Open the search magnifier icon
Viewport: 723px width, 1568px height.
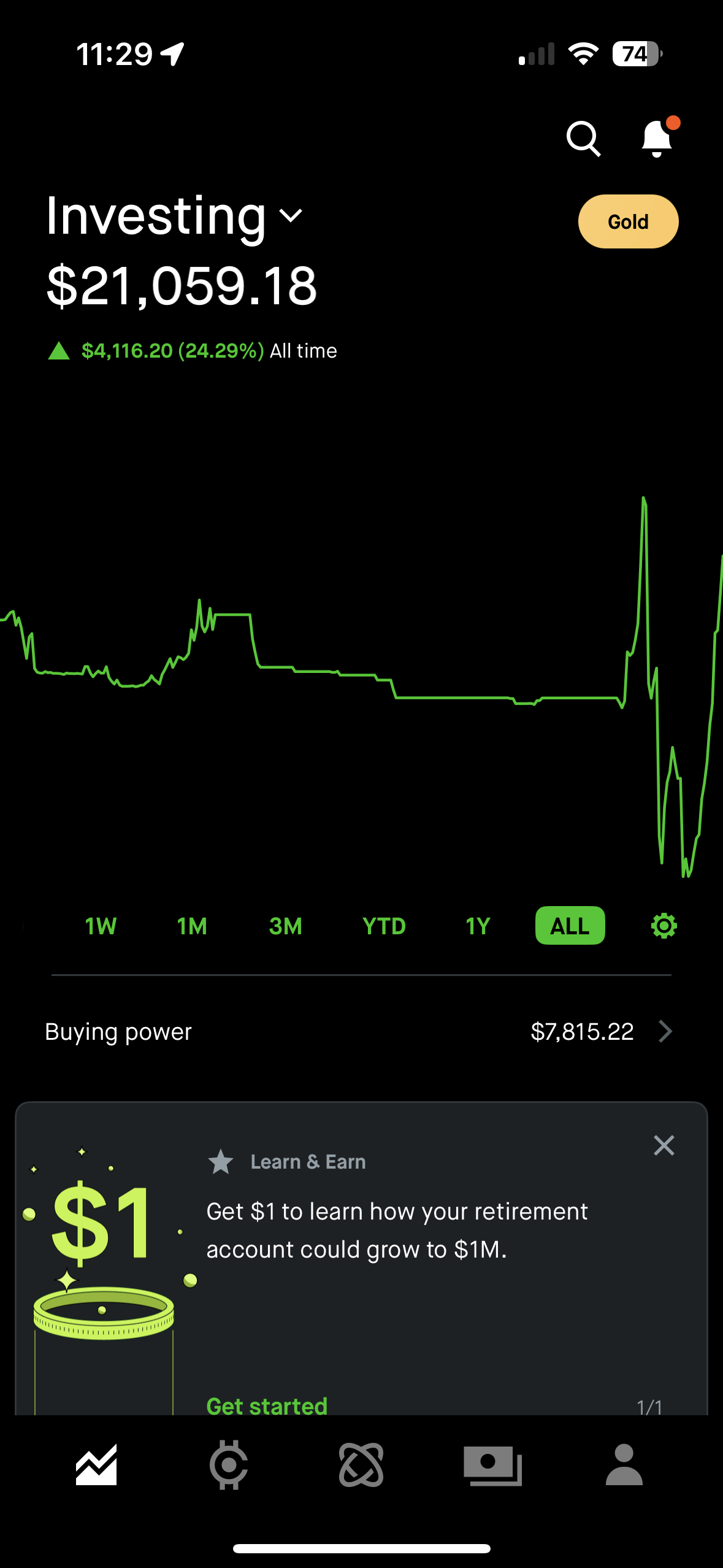(x=583, y=139)
